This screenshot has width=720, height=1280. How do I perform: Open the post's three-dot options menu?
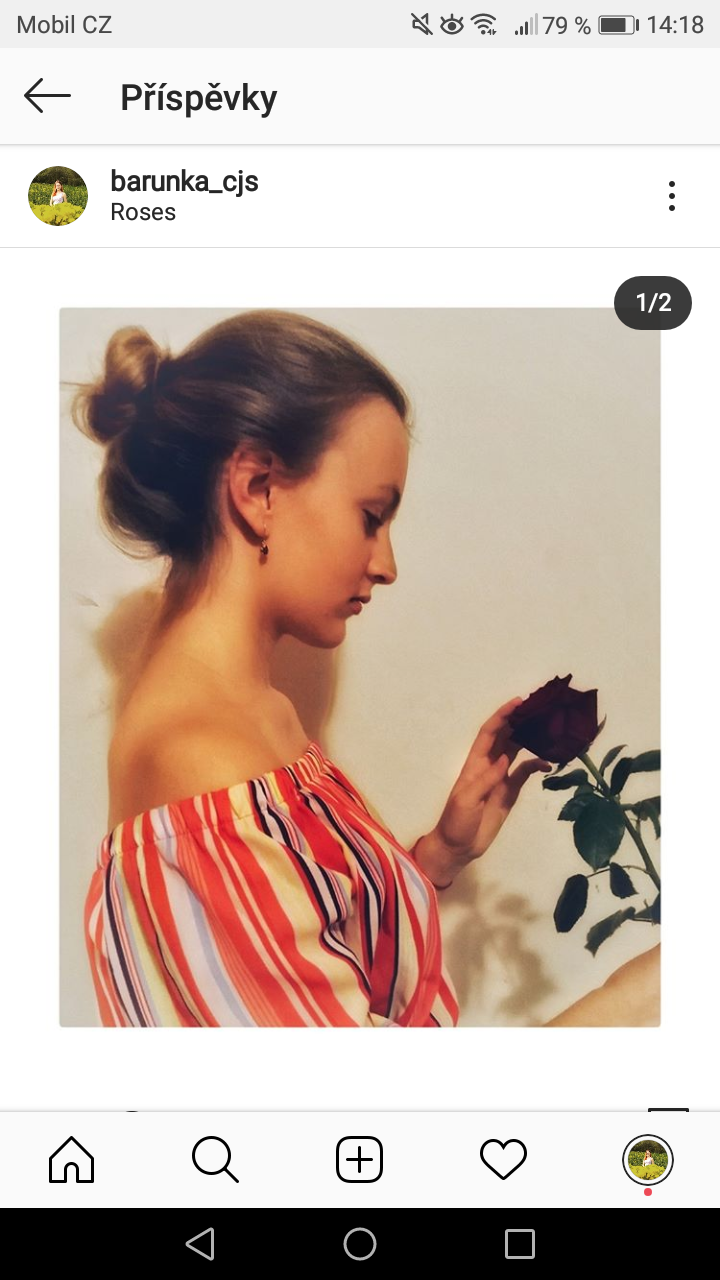672,196
